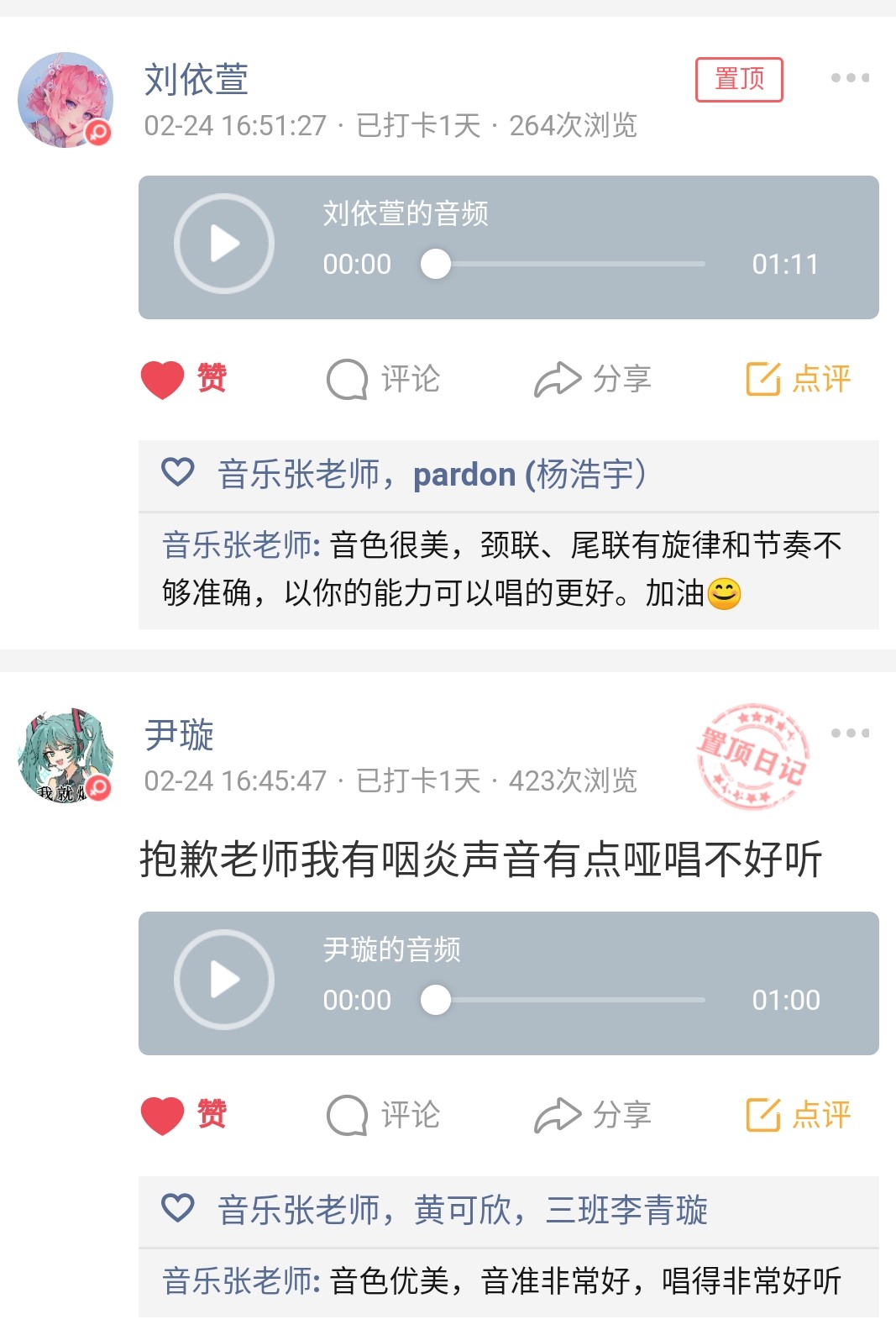Image resolution: width=896 pixels, height=1330 pixels.
Task: Tap 点评 on 尹璇's post
Action: 799,1115
